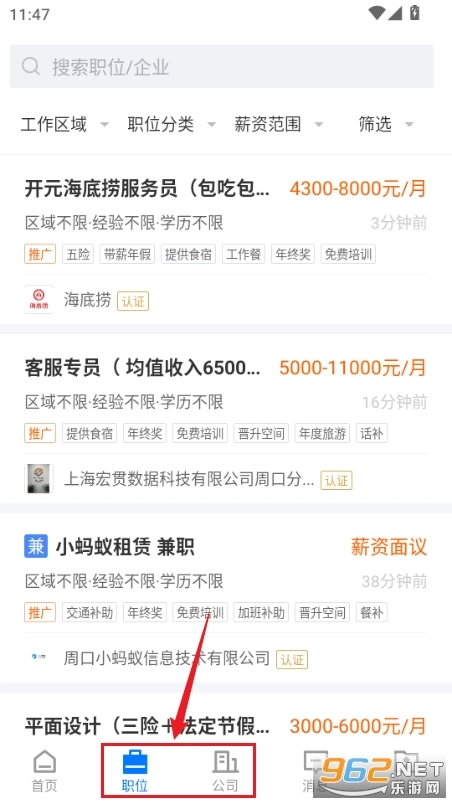Go to the 首页 tab
Viewport: 452px width, 804px height.
[45, 771]
